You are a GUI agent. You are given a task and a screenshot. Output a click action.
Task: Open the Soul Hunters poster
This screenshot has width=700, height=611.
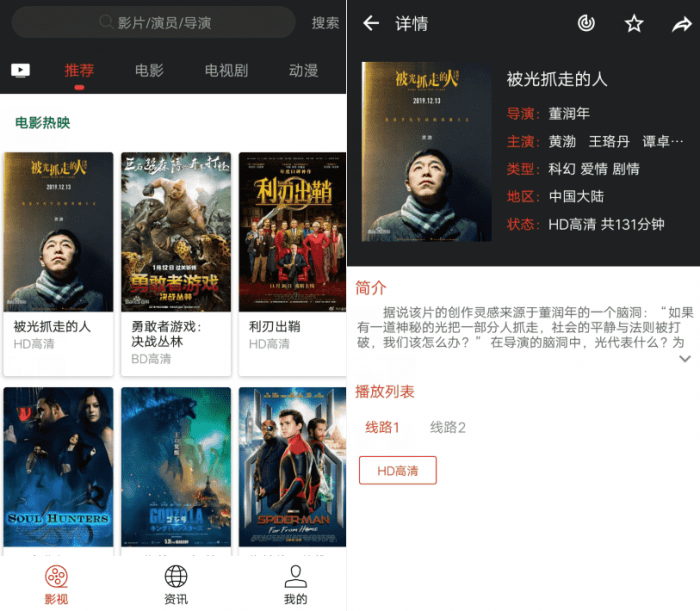click(58, 466)
